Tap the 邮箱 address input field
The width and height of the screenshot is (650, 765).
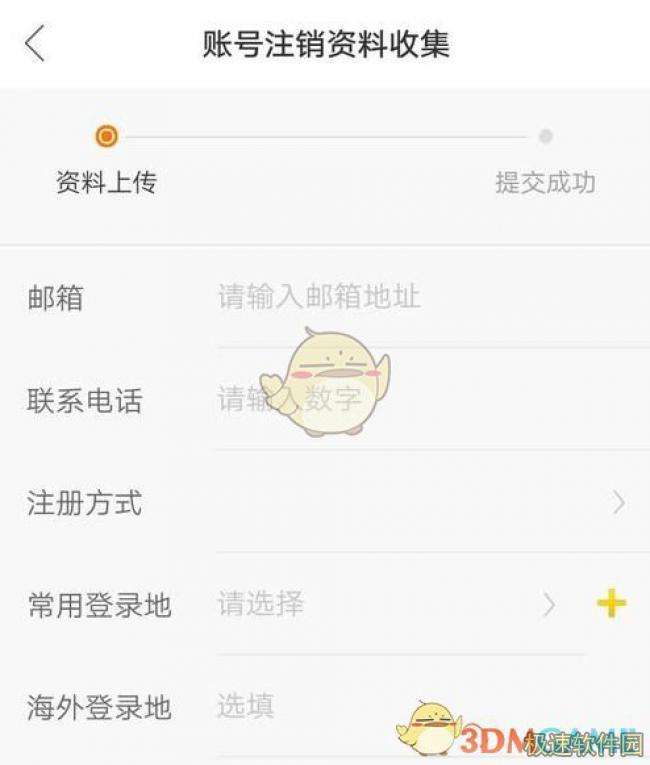tap(400, 297)
